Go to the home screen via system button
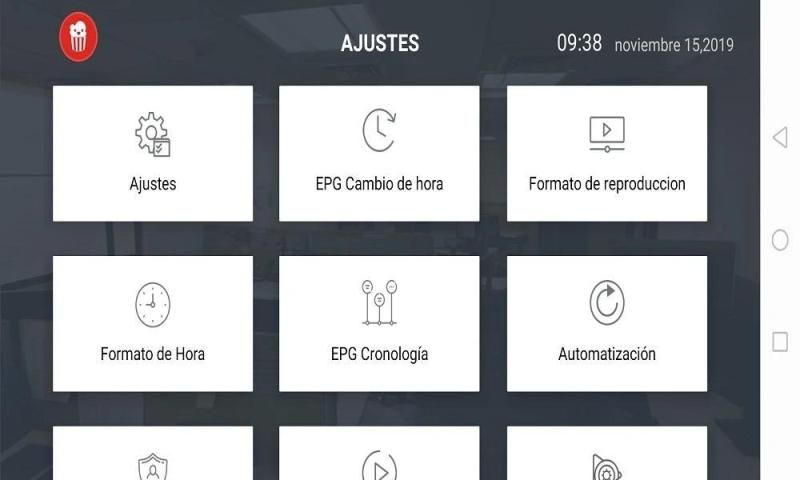This screenshot has width=800, height=480. pyautogui.click(x=780, y=240)
